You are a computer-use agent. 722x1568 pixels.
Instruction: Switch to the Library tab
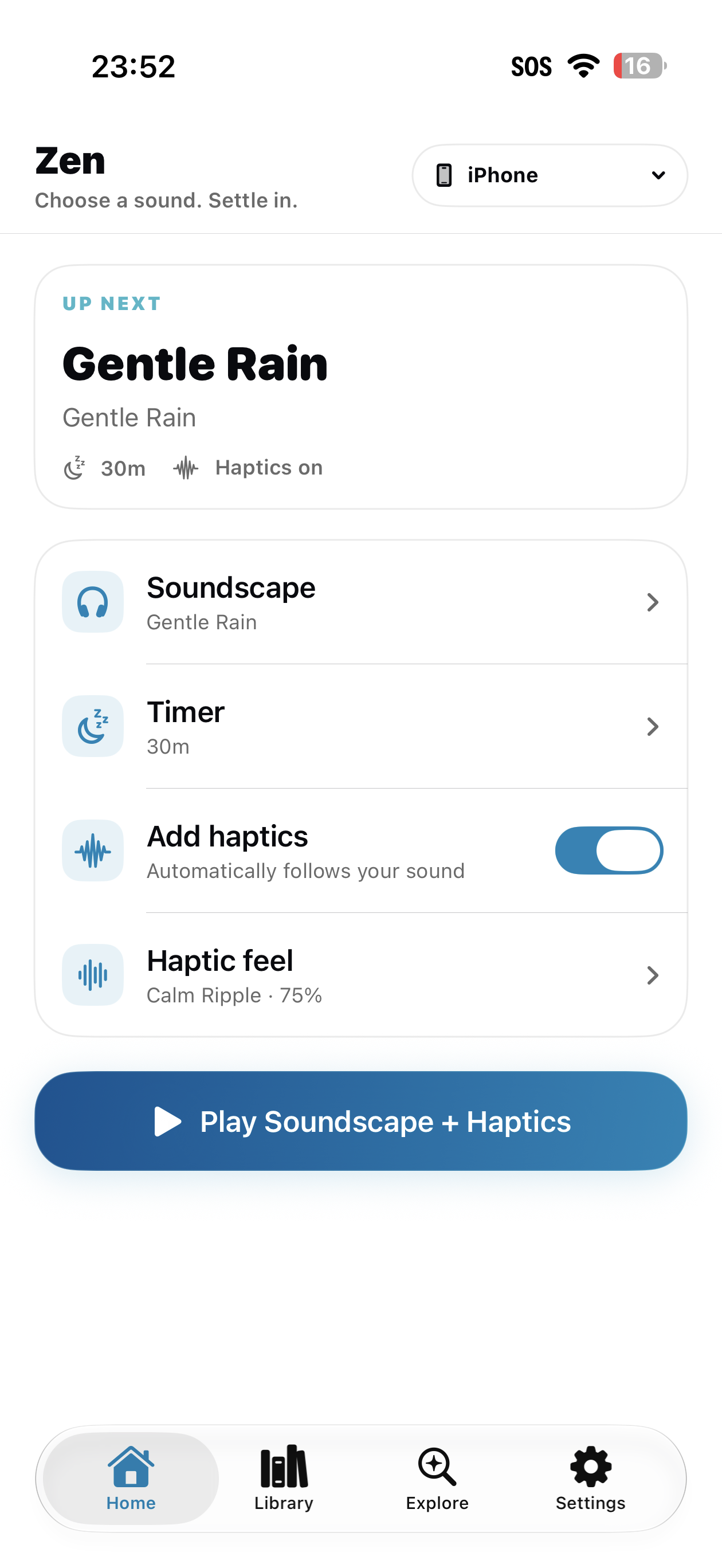(x=284, y=1479)
